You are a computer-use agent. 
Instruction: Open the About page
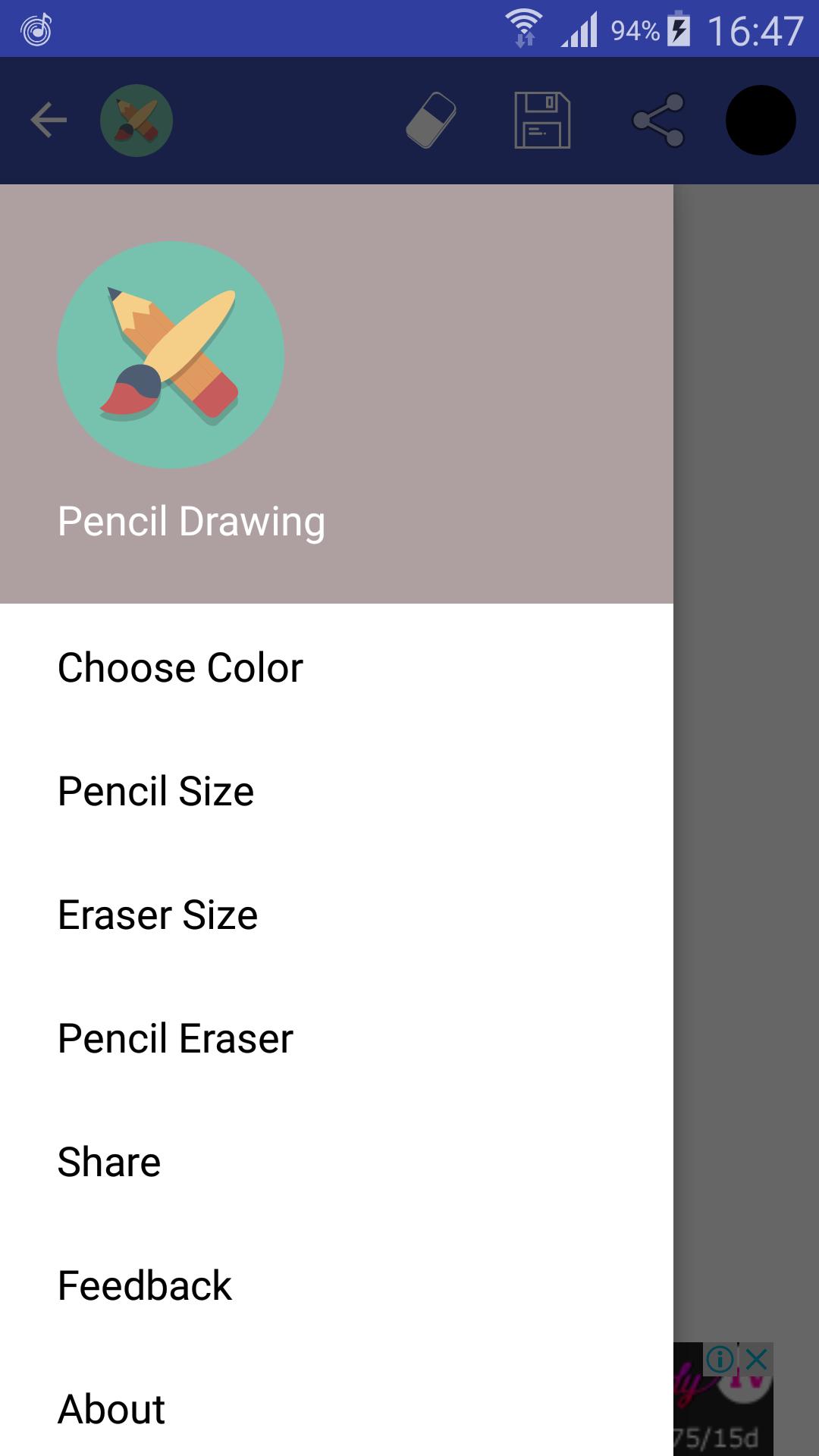point(111,1410)
